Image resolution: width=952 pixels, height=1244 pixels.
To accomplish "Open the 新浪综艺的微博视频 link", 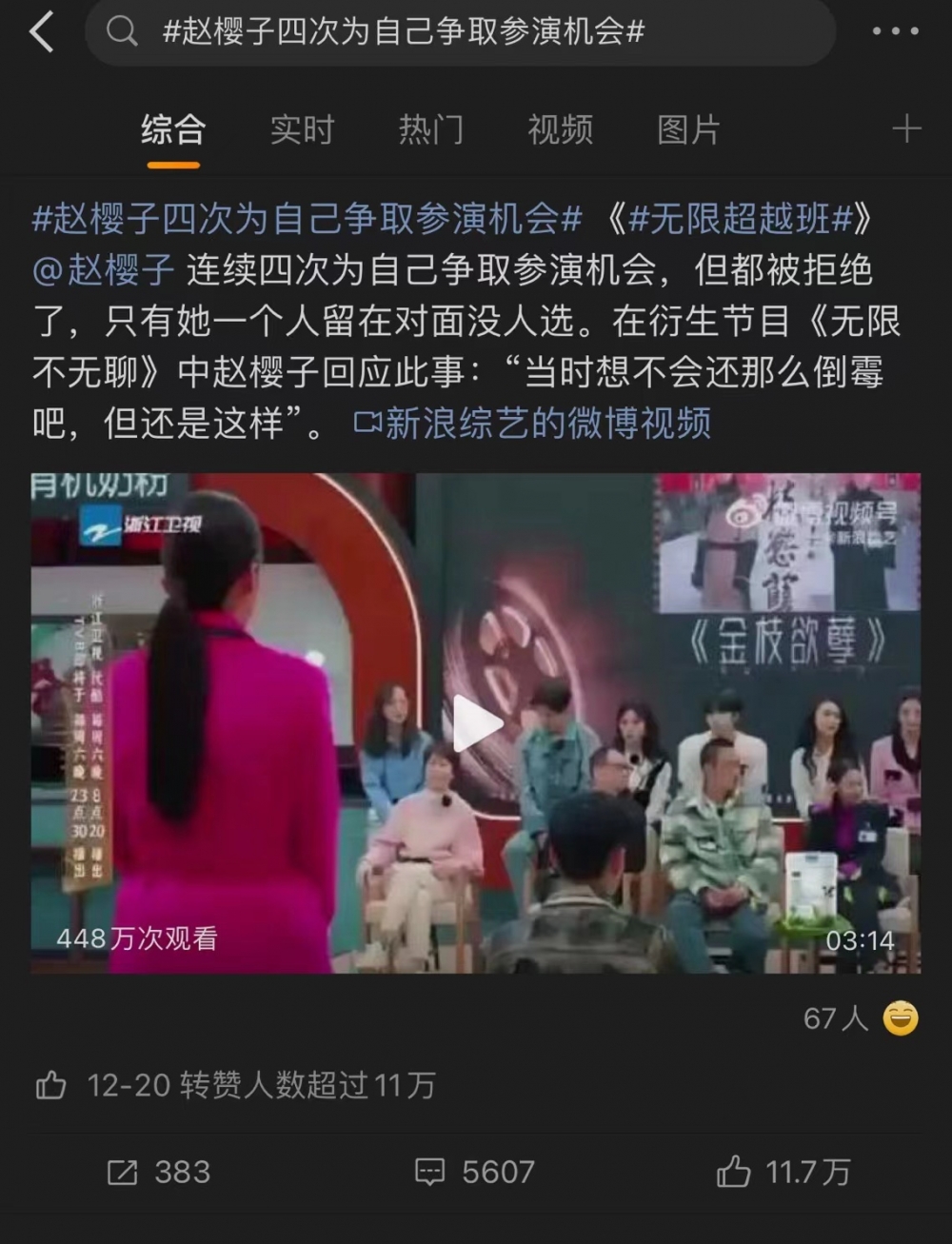I will pyautogui.click(x=533, y=423).
